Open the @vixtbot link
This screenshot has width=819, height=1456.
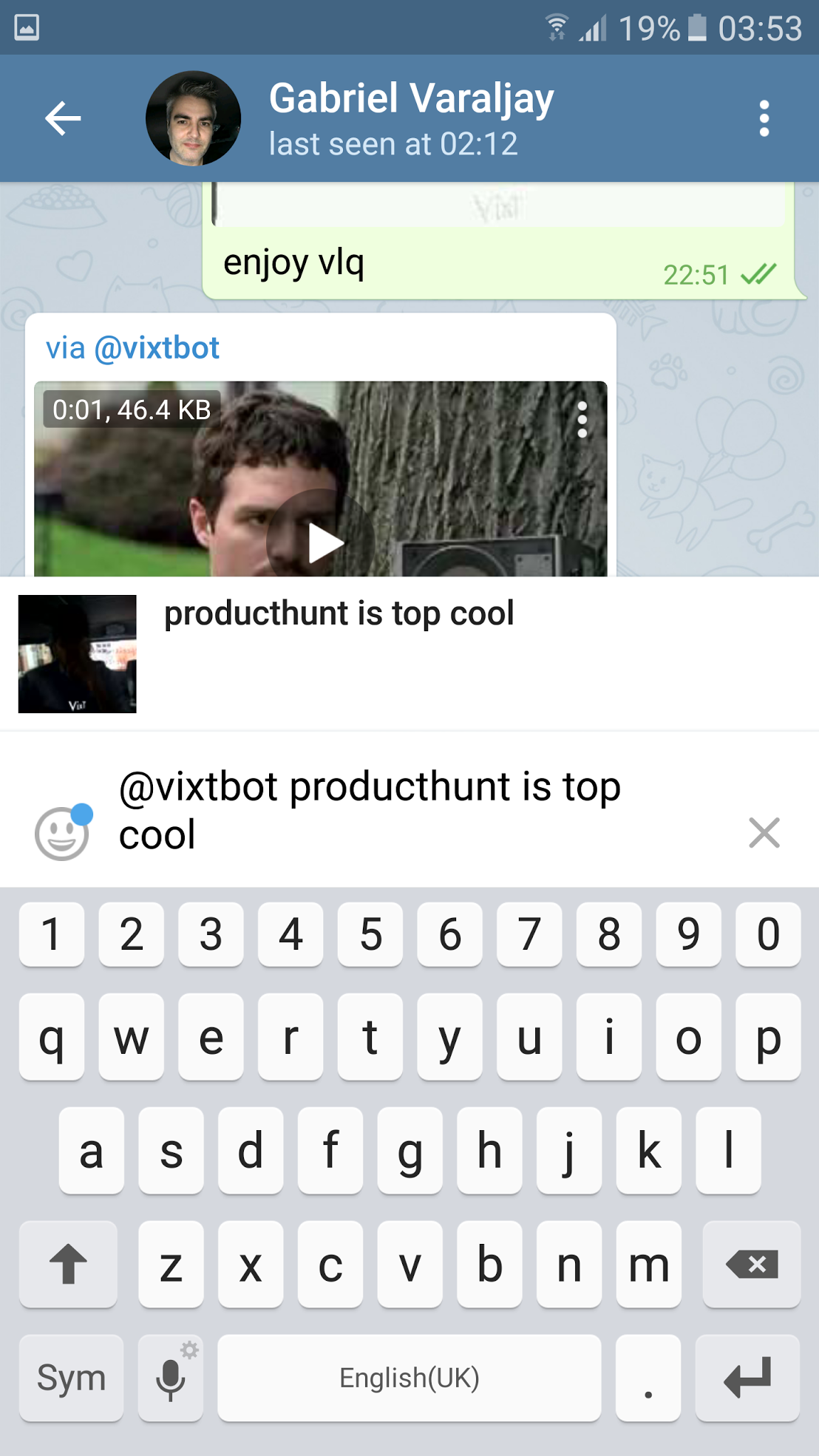(156, 348)
